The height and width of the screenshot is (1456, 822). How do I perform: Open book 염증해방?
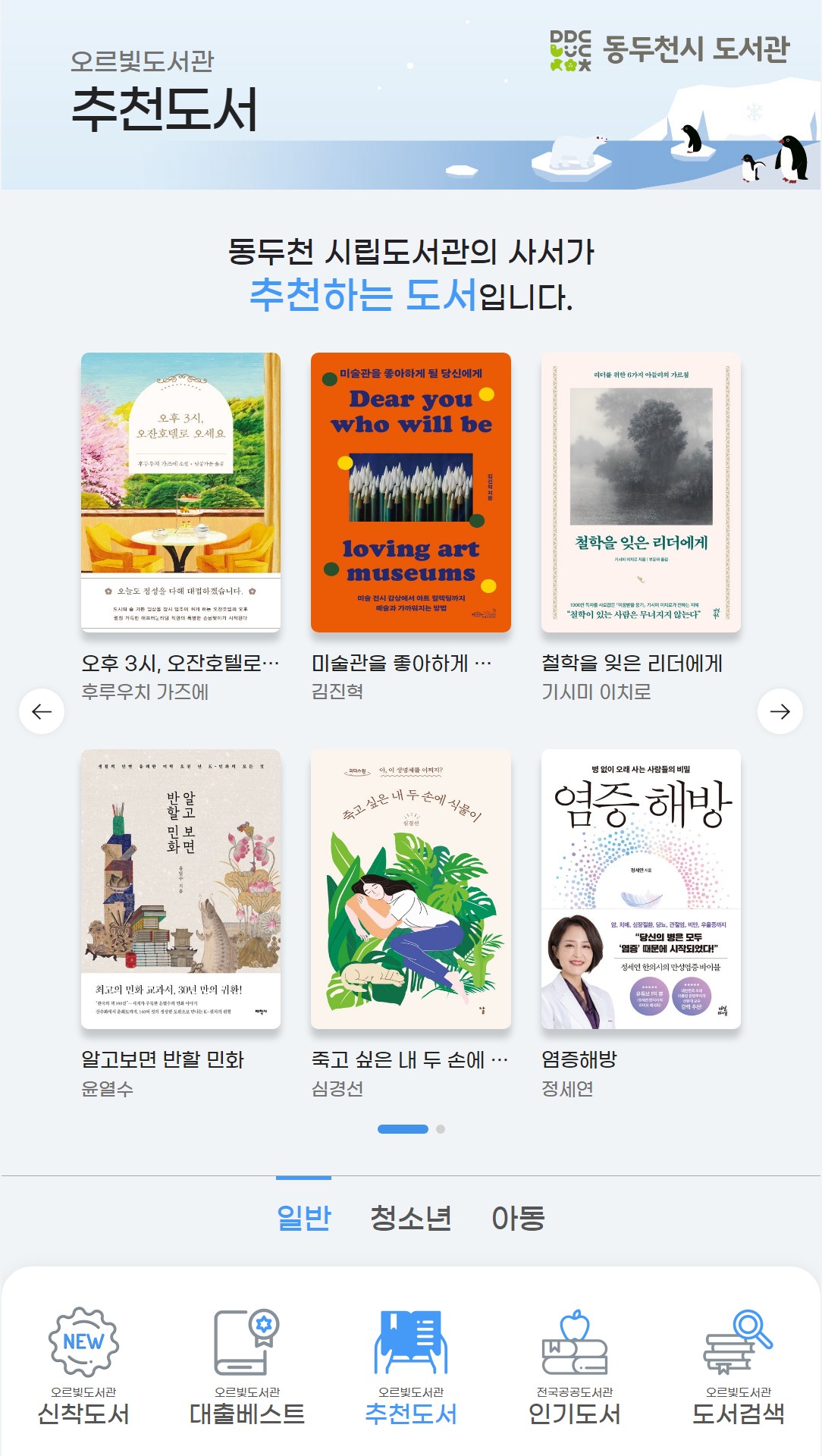(x=641, y=889)
